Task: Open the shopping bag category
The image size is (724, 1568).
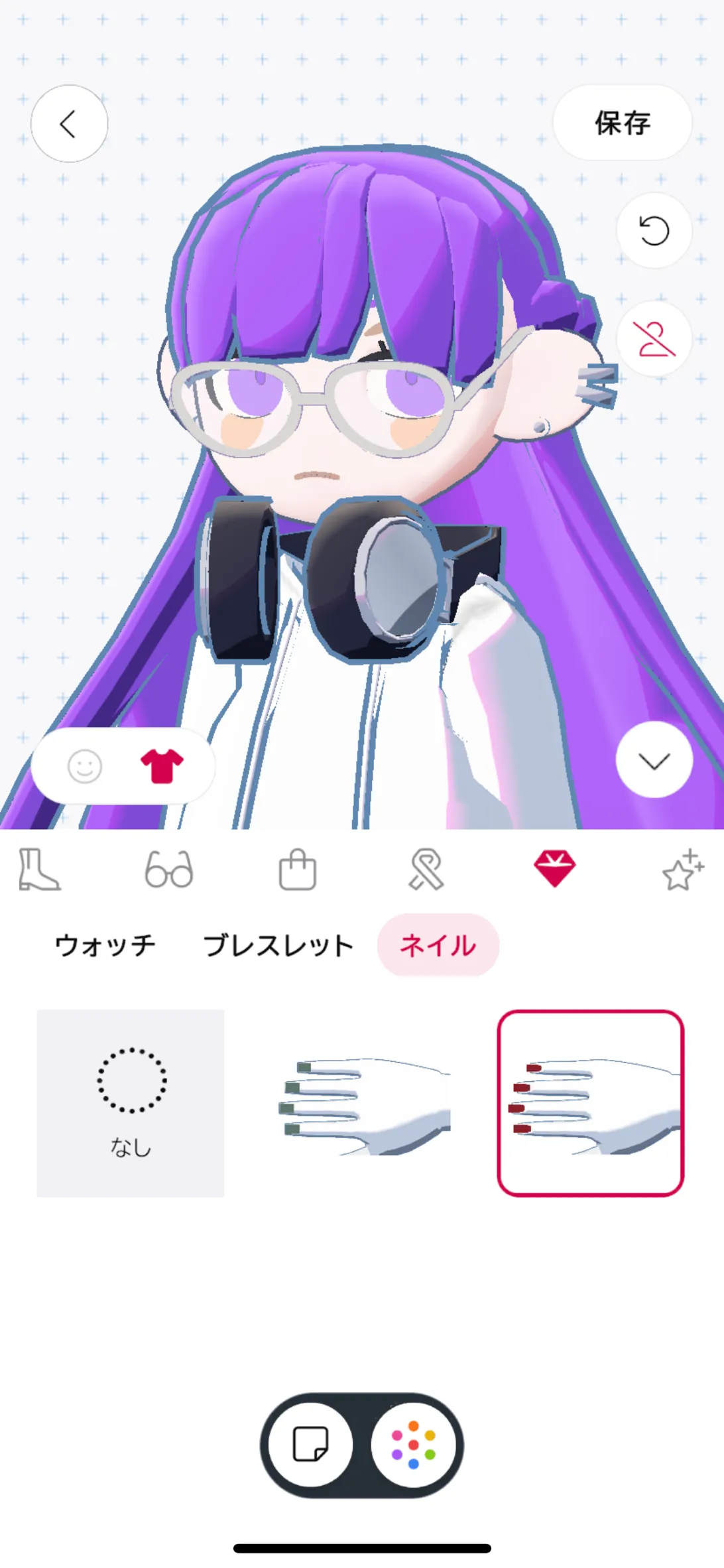Action: pyautogui.click(x=297, y=869)
